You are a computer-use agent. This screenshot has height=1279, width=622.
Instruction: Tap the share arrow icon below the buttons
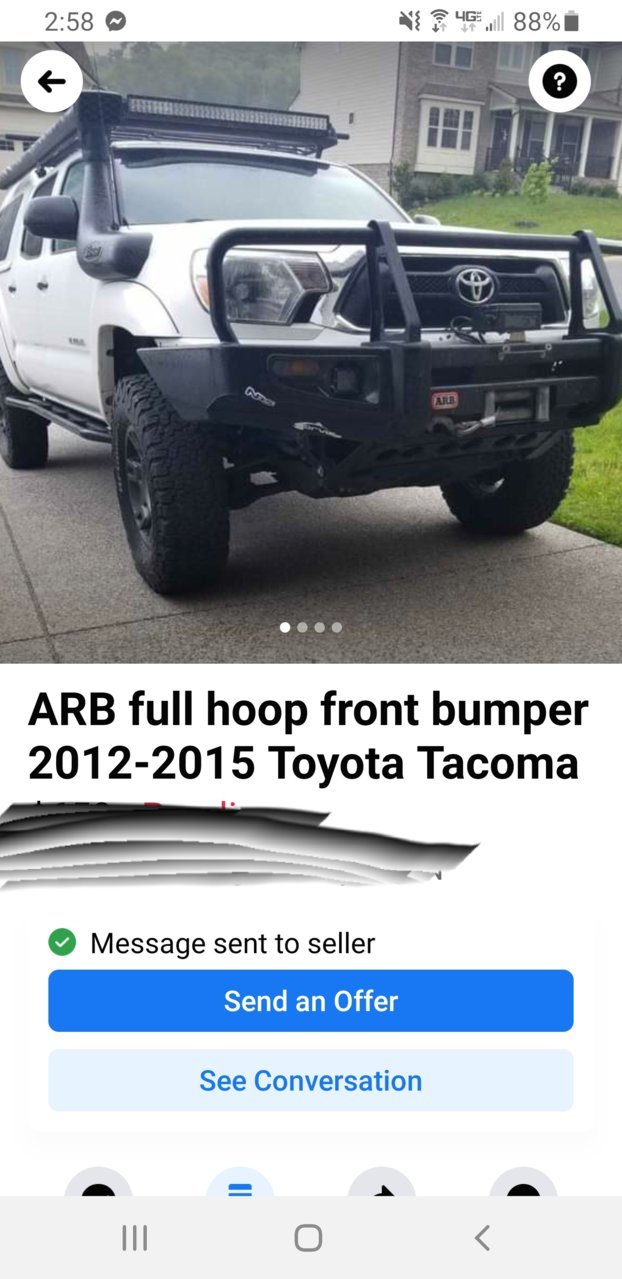(x=382, y=1185)
